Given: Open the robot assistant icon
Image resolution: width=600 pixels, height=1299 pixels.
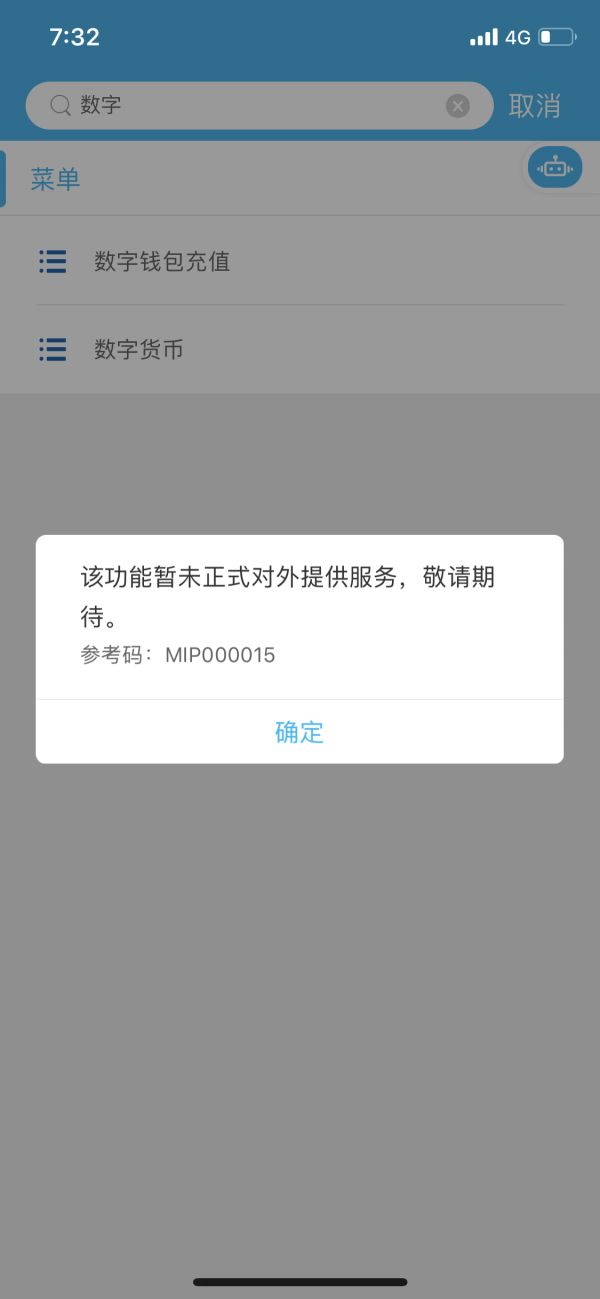Looking at the screenshot, I should 554,168.
